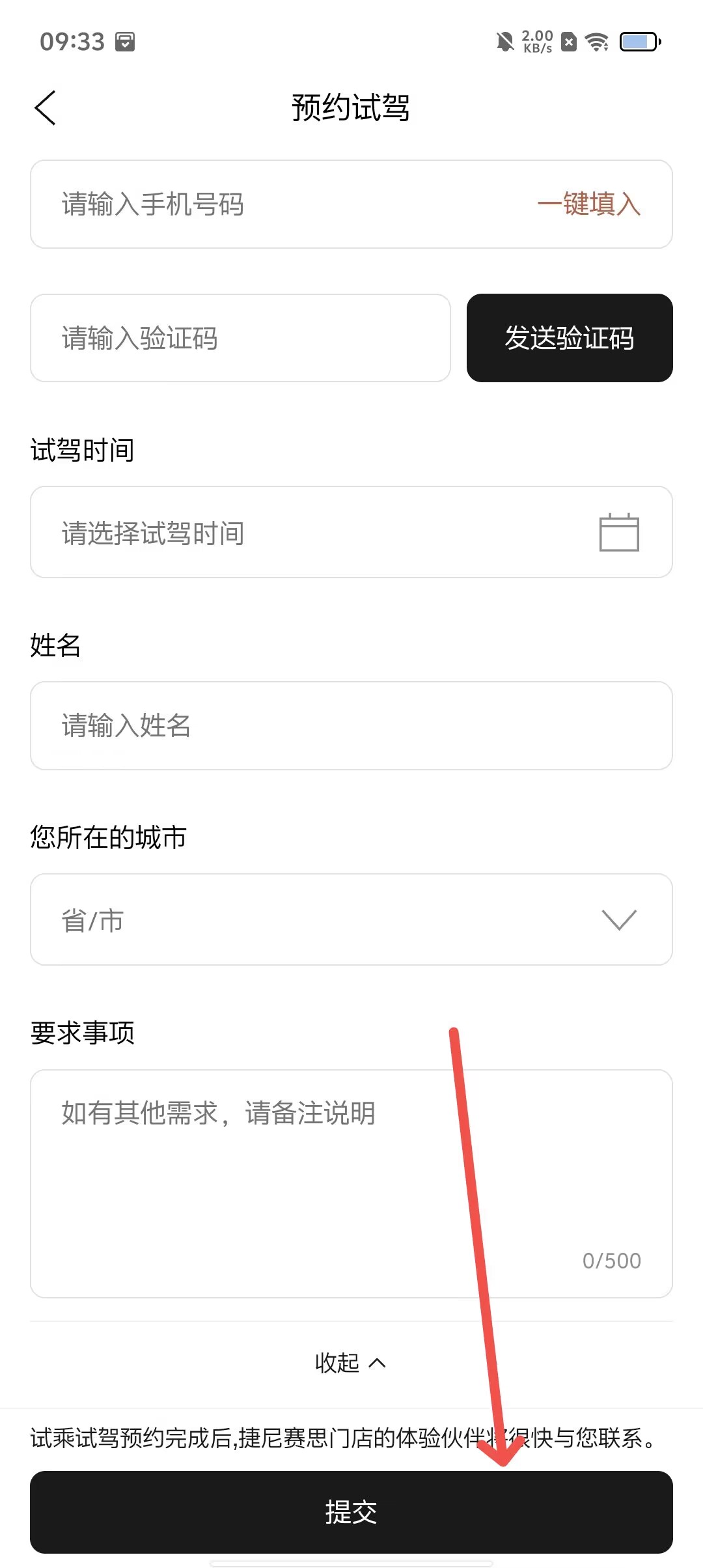Open the test drive time picker

point(350,533)
